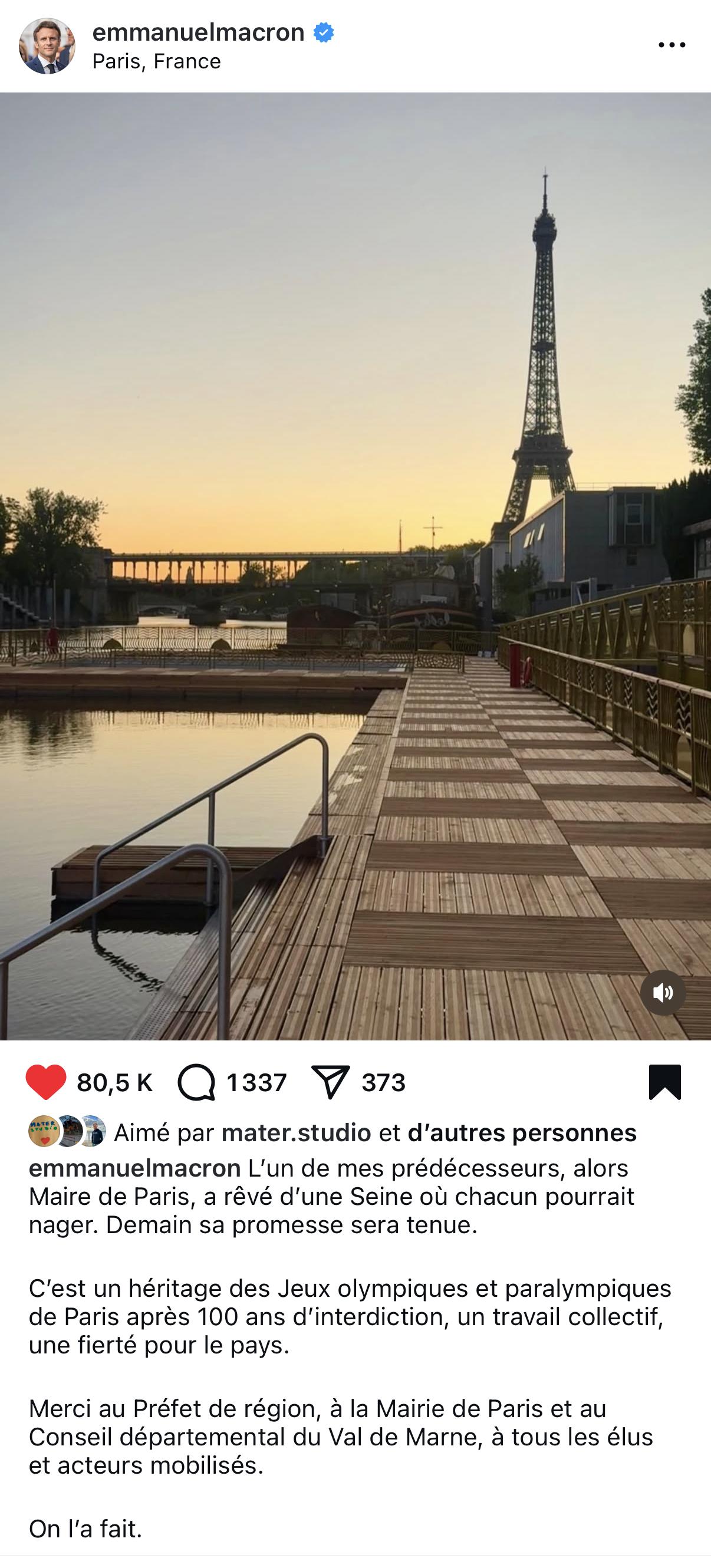Screen dimensions: 711x1568
Task: Unlike the post with the red heart
Action: [45, 1082]
